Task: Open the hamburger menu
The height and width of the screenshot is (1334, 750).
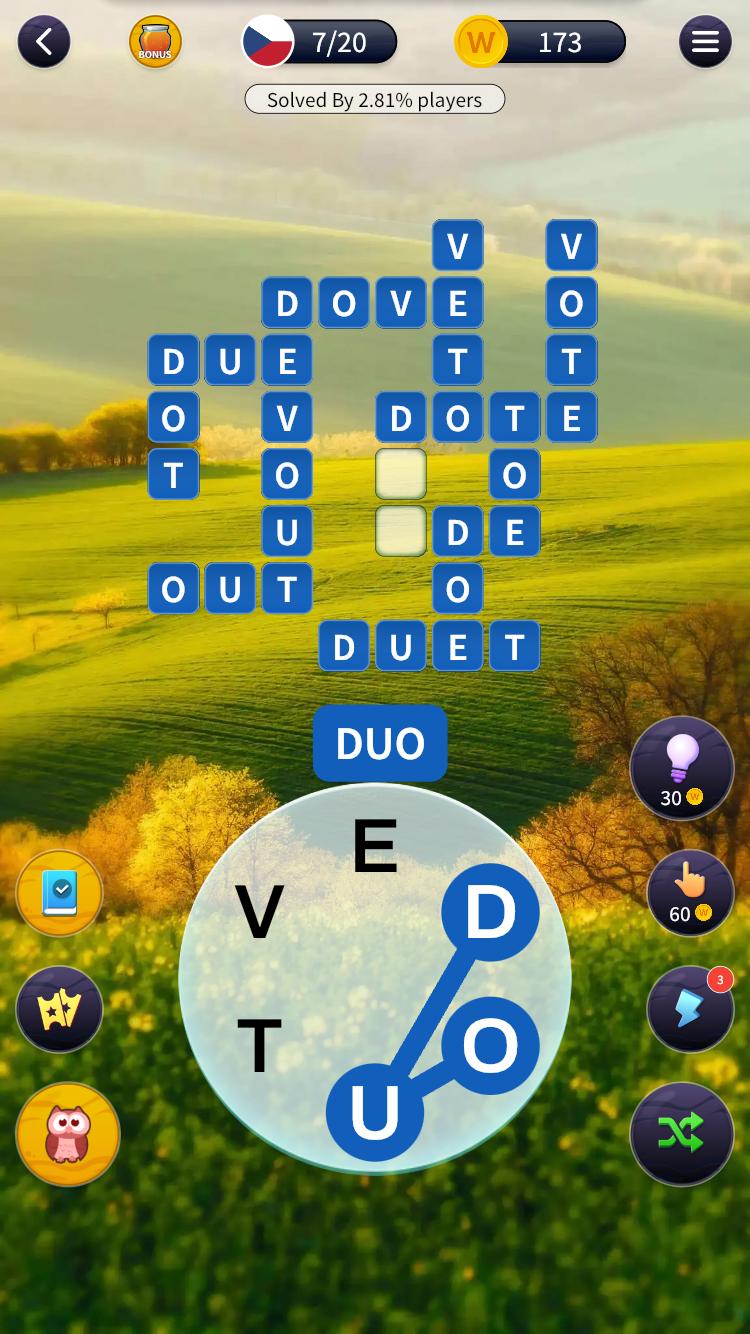Action: click(705, 42)
